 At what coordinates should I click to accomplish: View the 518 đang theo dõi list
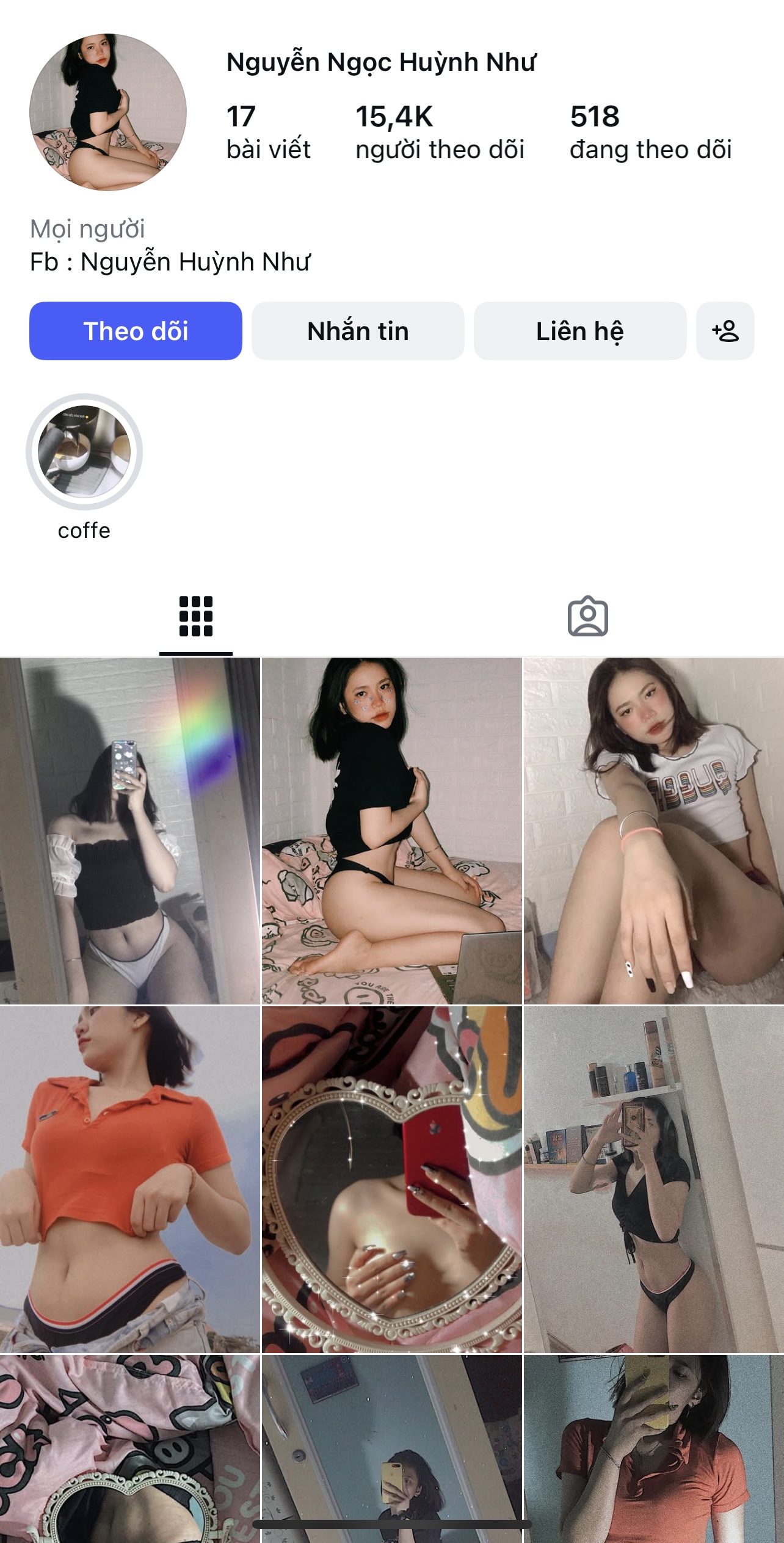point(650,133)
